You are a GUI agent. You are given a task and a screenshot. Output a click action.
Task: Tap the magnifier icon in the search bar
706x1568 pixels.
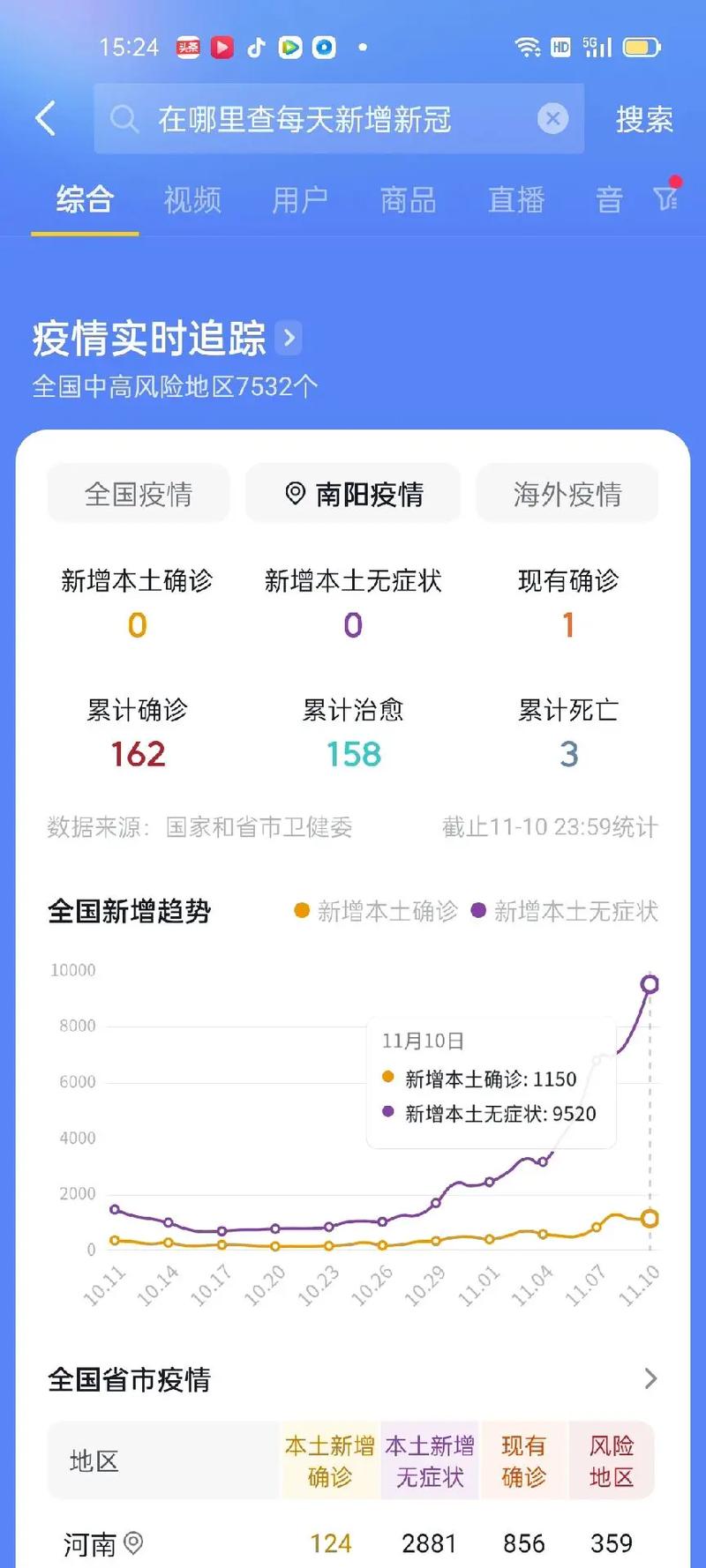coord(124,119)
